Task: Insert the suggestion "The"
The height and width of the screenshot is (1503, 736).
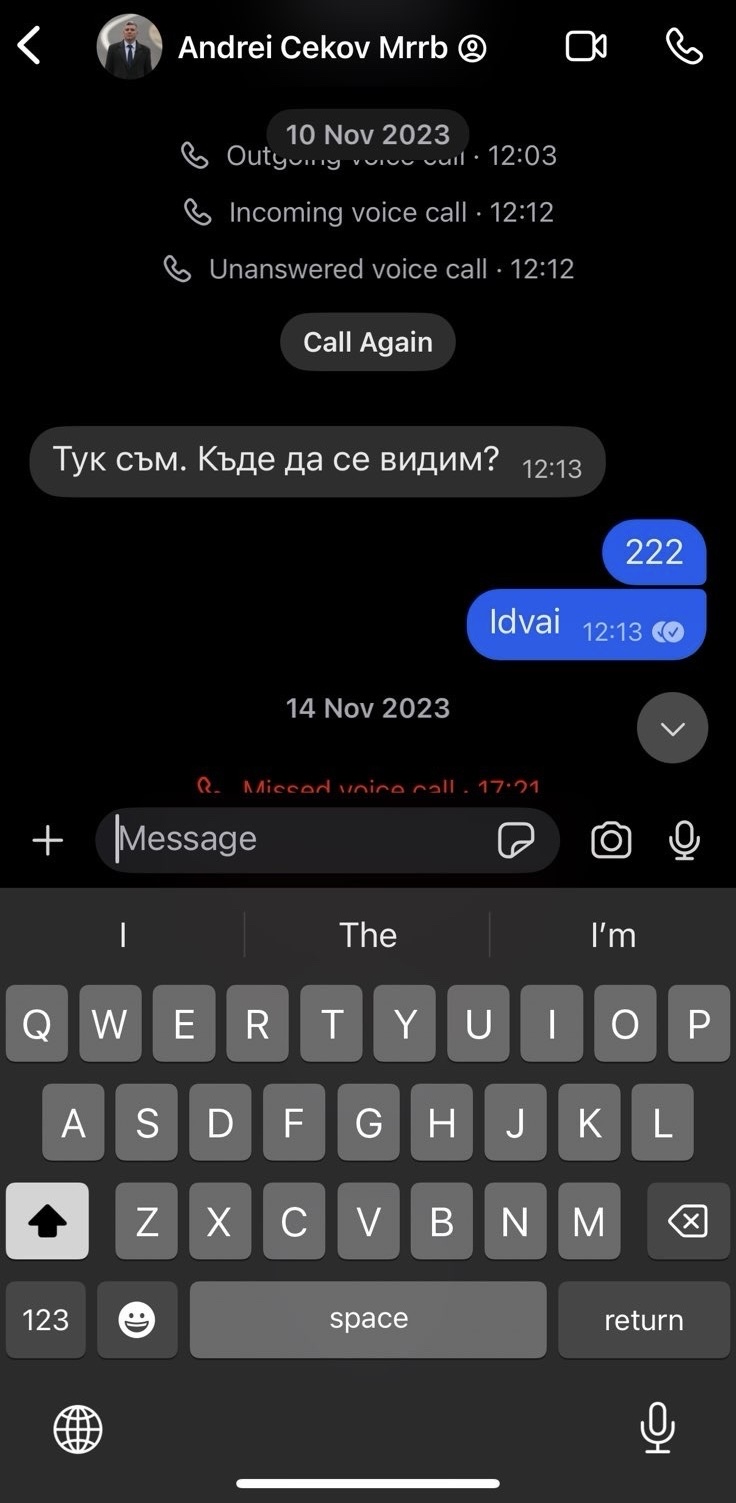Action: pyautogui.click(x=368, y=935)
